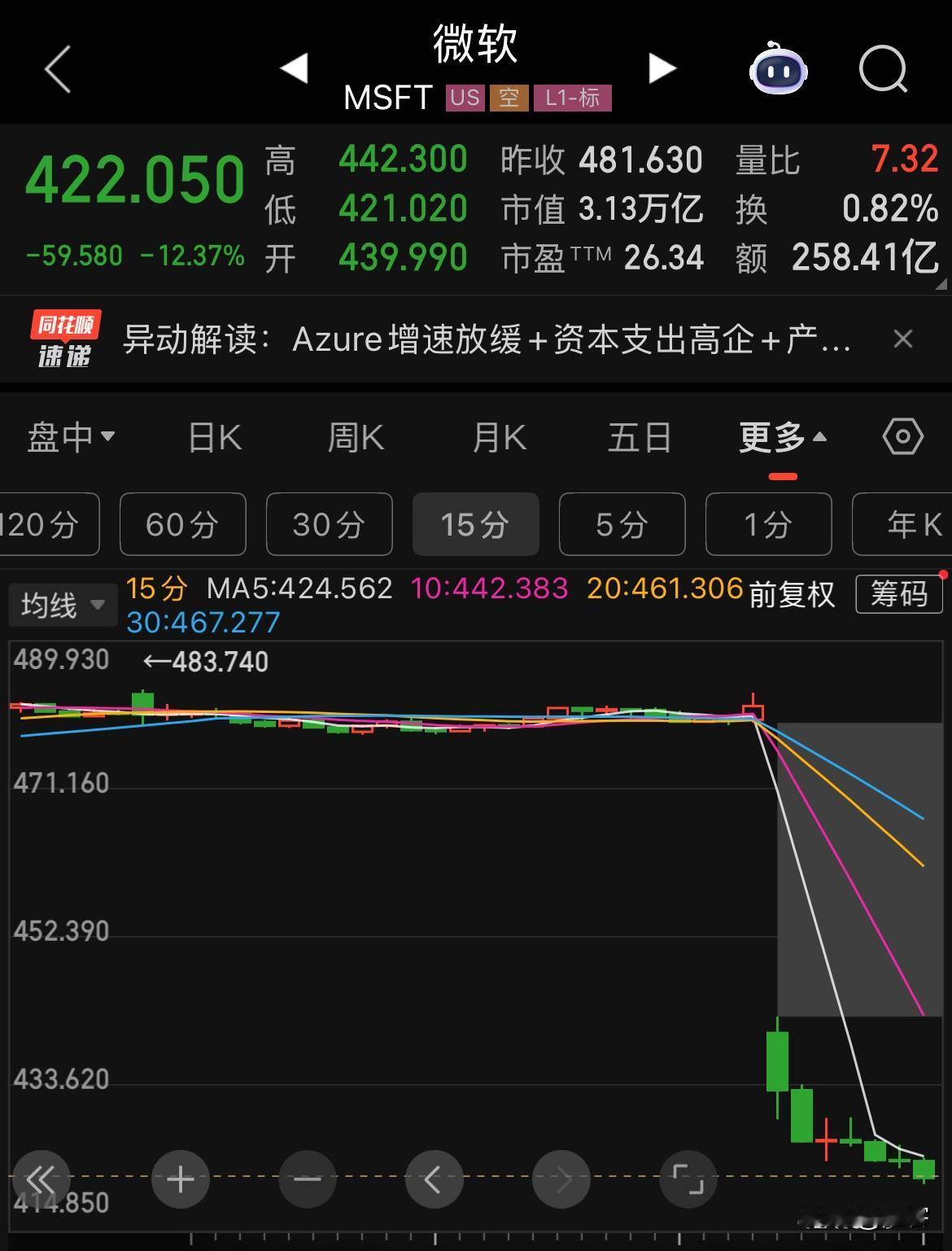The image size is (952, 1251).
Task: Switch to the 五日 five-day tab
Action: pos(639,437)
